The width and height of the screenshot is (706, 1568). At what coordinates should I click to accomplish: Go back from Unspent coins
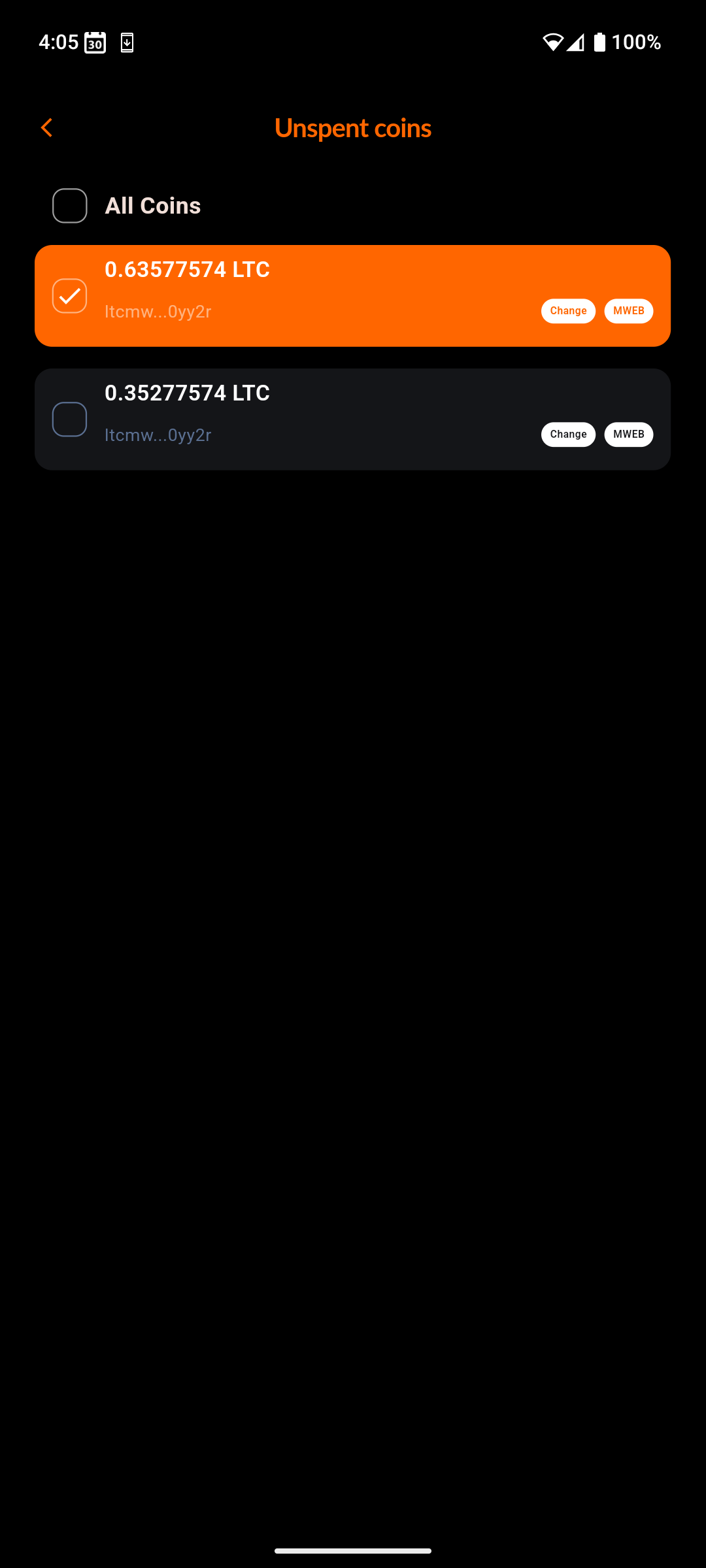46,127
